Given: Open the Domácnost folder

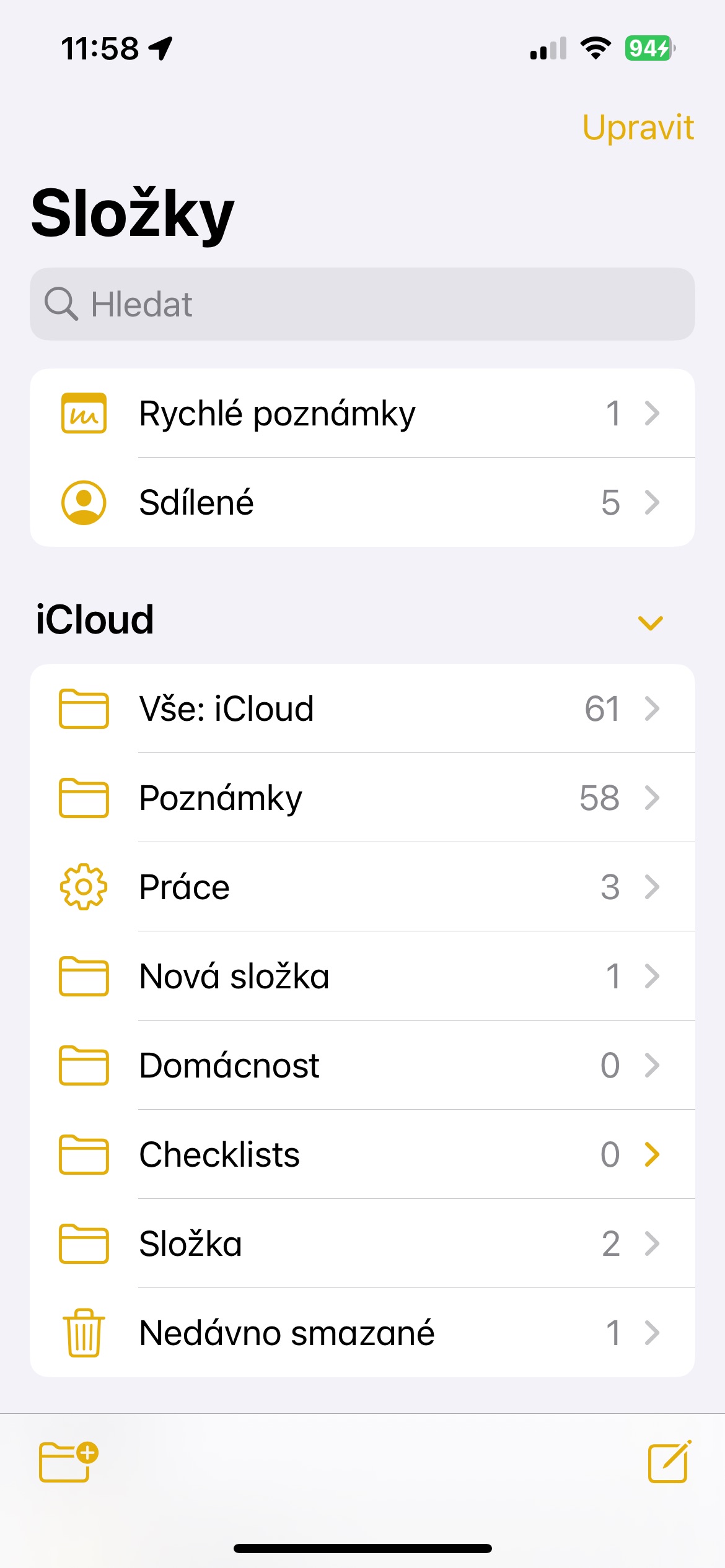Looking at the screenshot, I should (362, 1065).
